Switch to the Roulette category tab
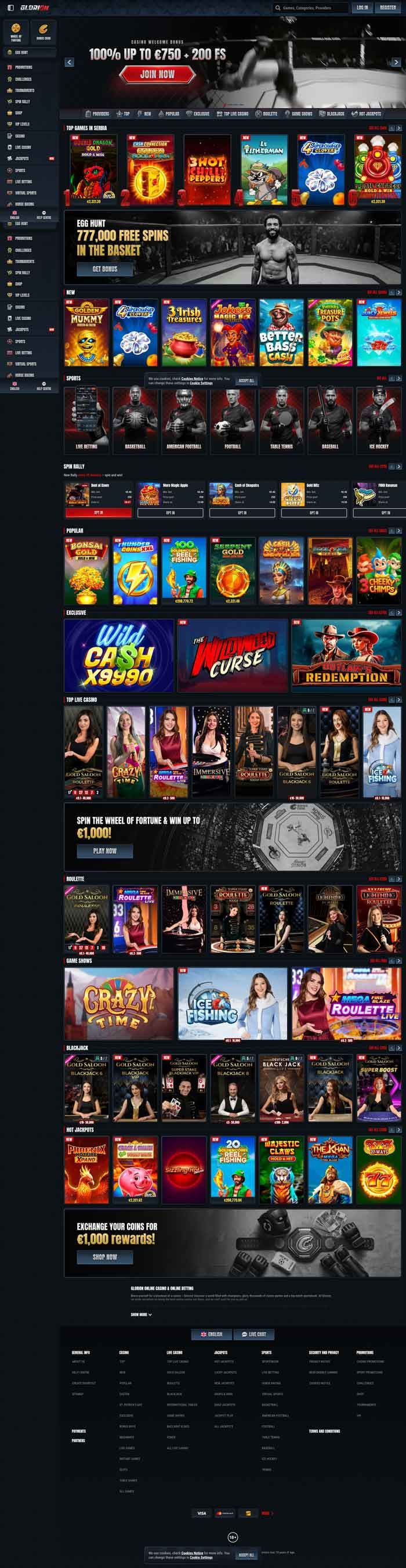Viewport: 406px width, 1568px height. [267, 114]
